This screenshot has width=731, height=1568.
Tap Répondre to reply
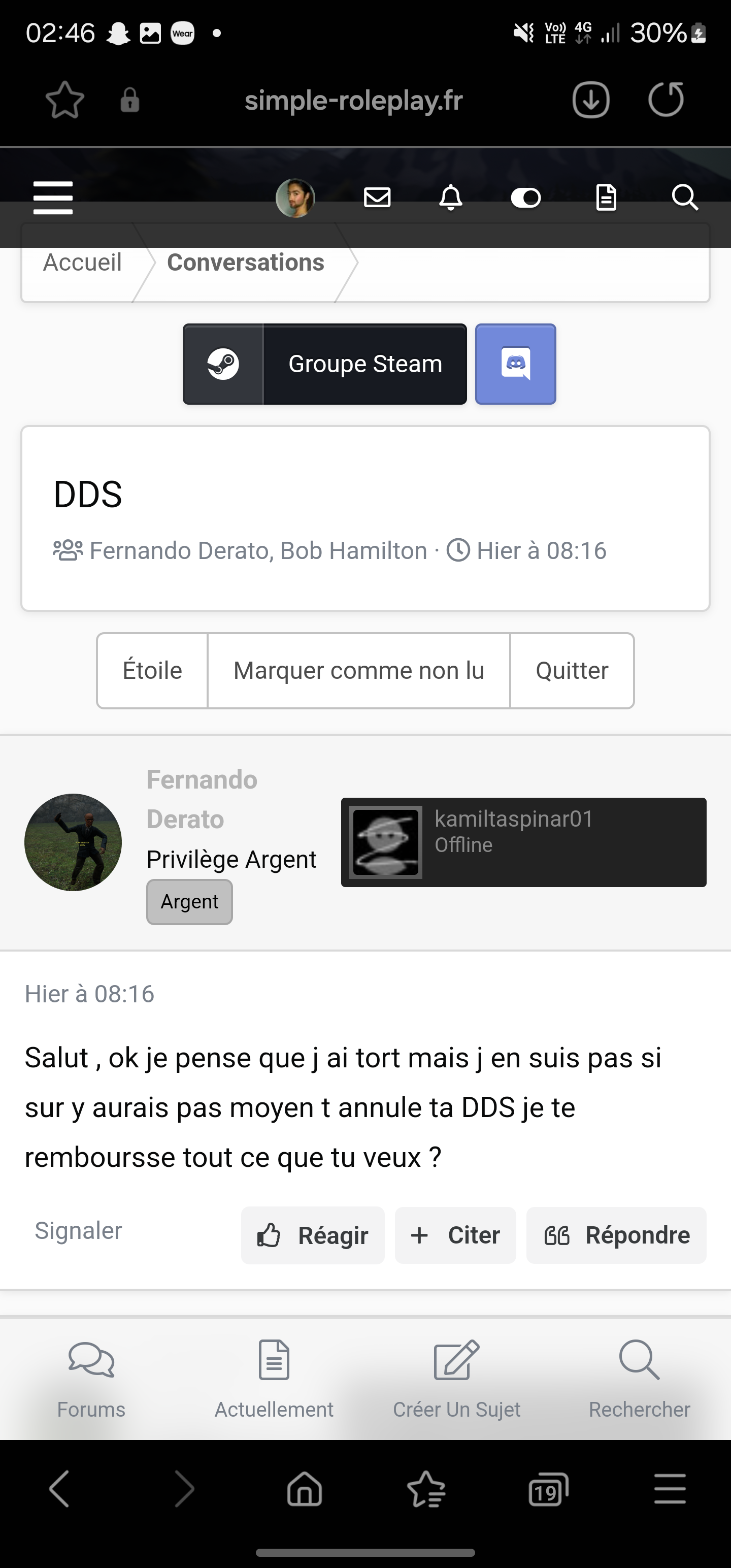pos(617,1235)
